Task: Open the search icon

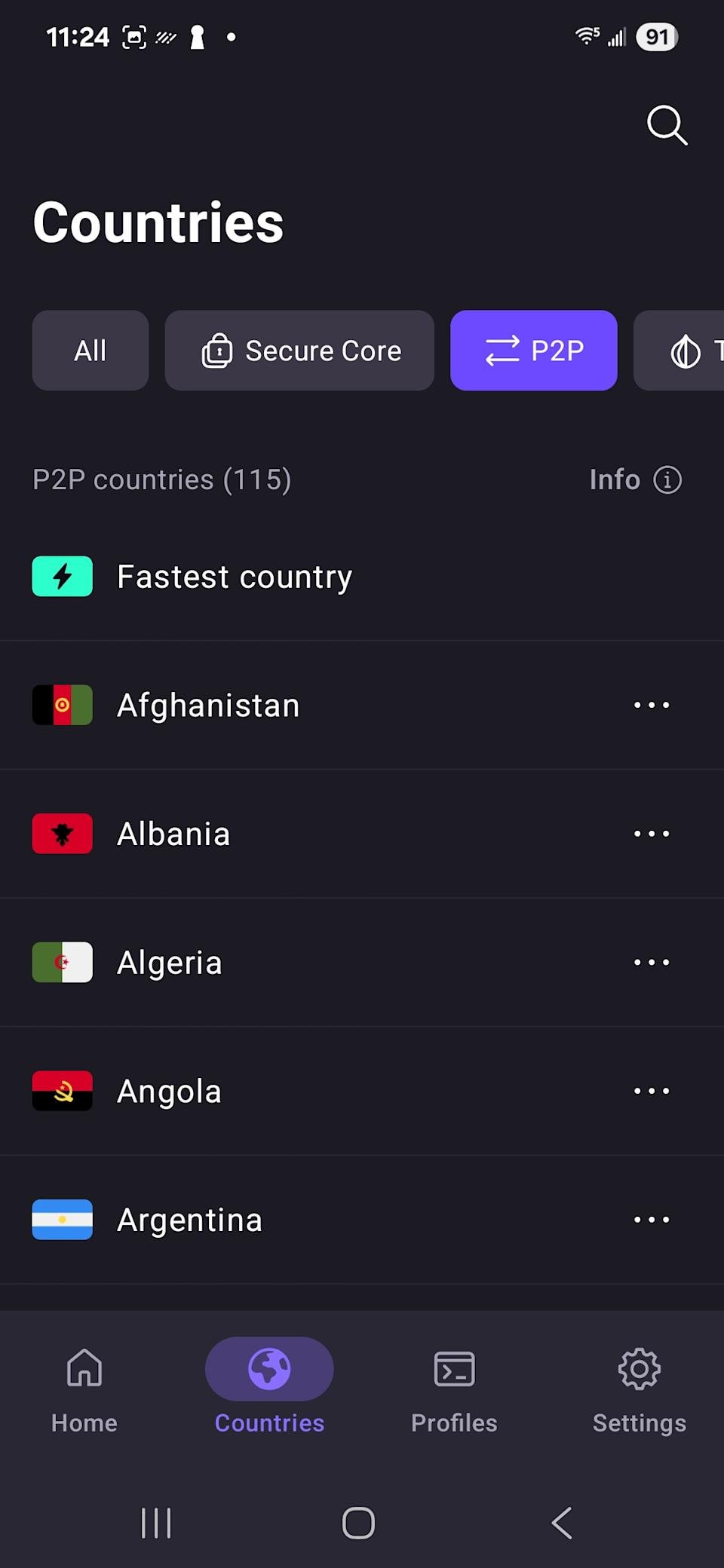Action: 667,126
